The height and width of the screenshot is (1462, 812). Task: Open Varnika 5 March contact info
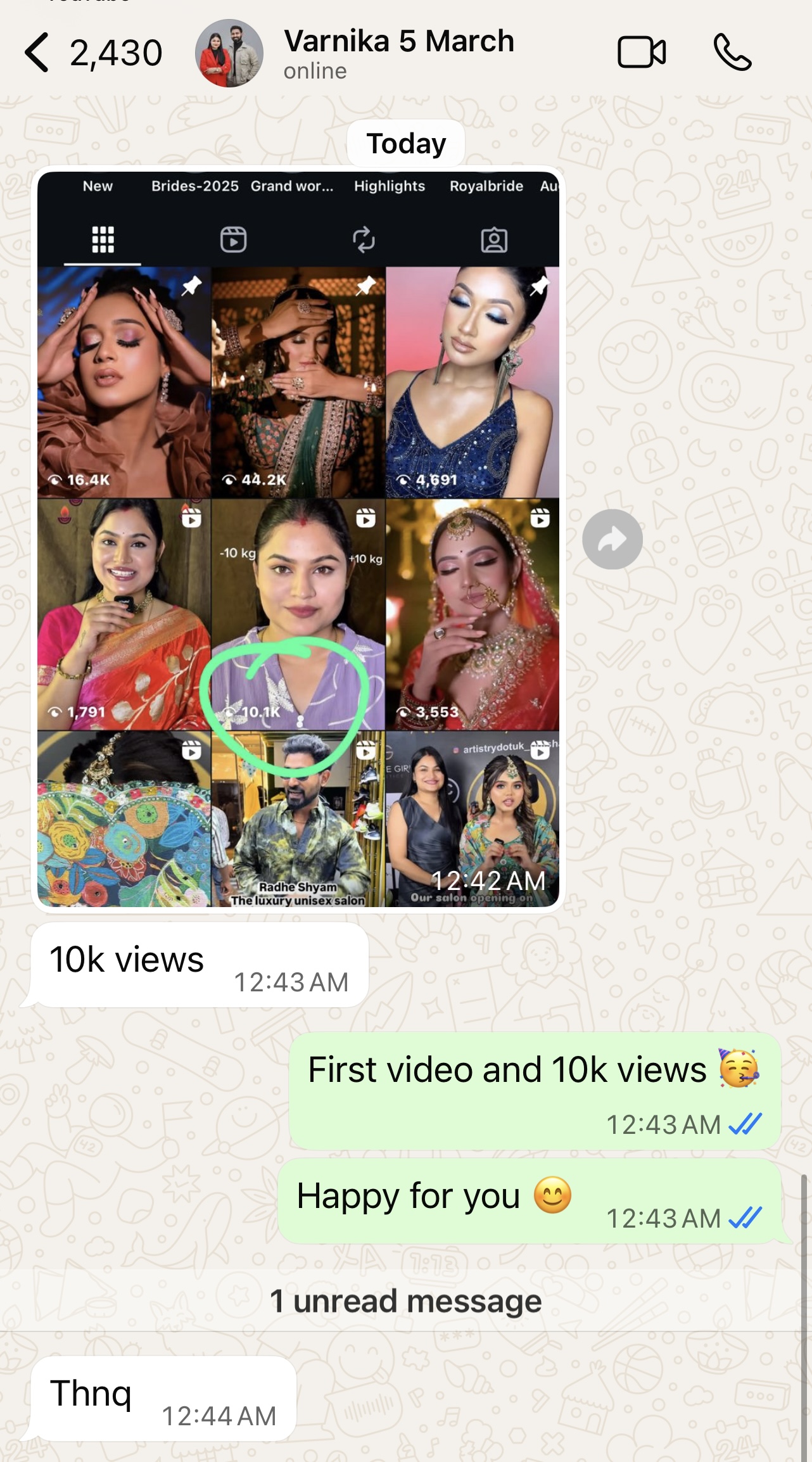click(x=399, y=53)
